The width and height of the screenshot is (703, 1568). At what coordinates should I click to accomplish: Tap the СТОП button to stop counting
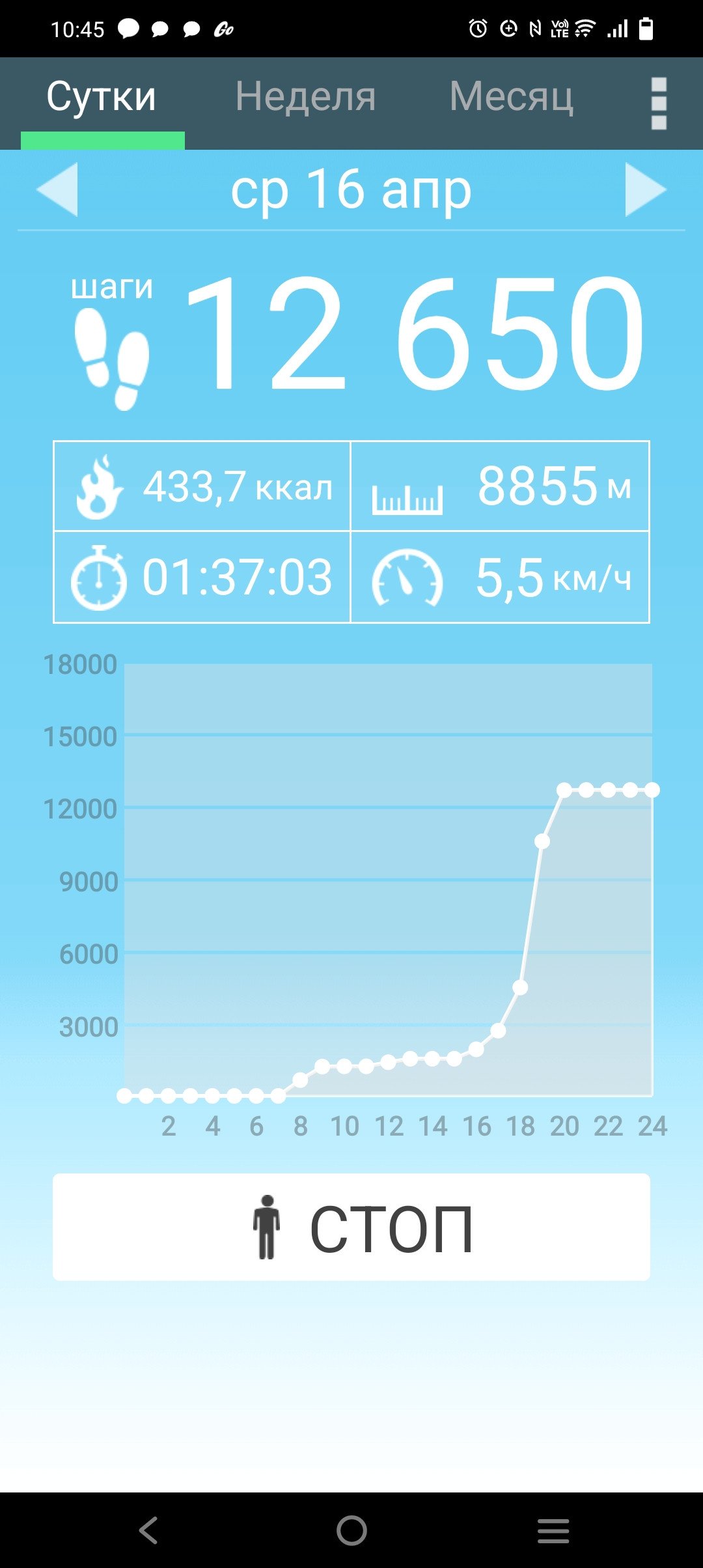tap(351, 1227)
